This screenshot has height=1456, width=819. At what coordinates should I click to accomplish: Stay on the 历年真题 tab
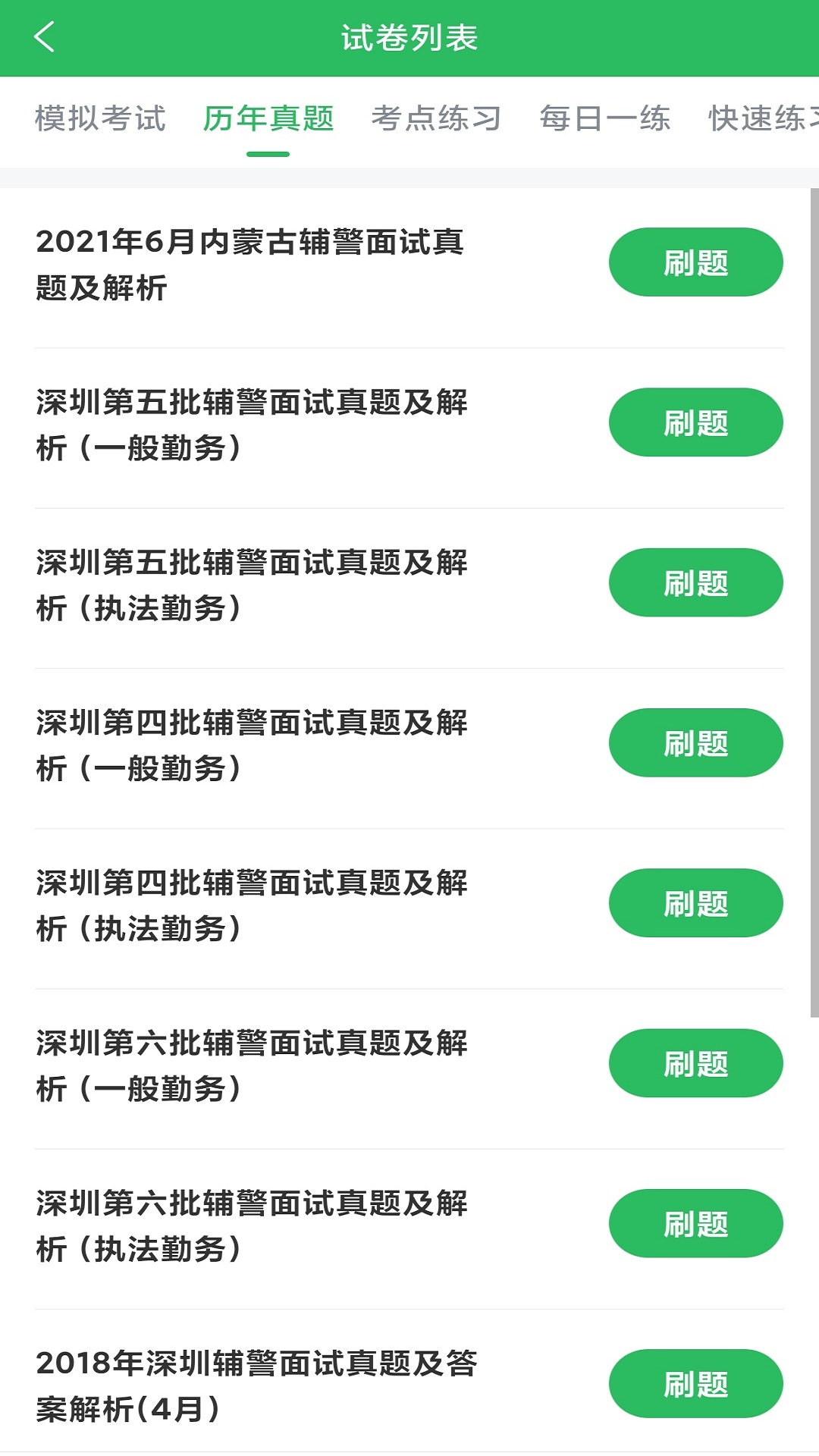[x=269, y=118]
